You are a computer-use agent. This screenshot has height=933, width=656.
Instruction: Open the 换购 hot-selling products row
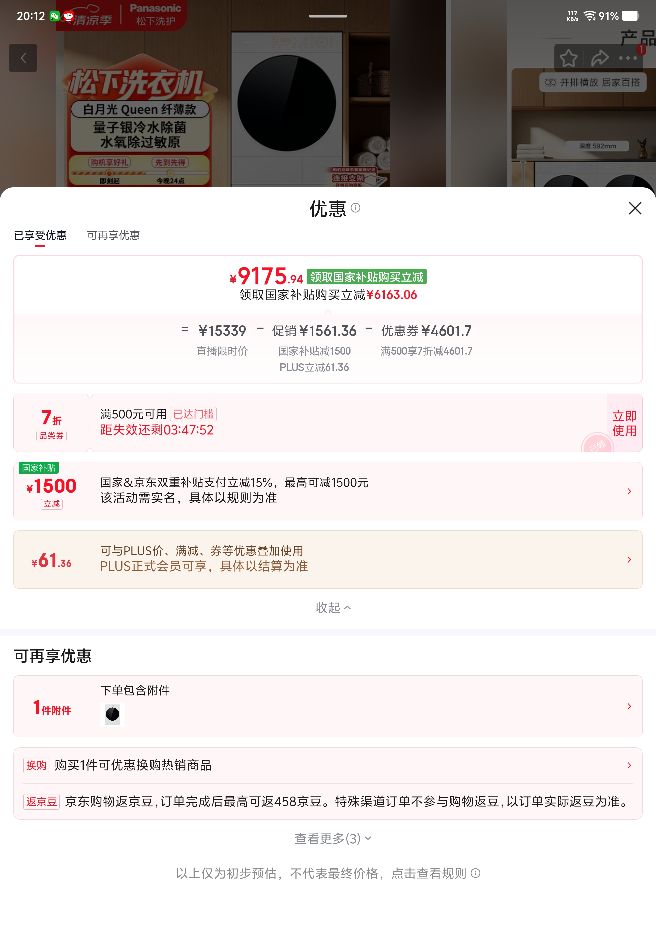click(x=328, y=765)
